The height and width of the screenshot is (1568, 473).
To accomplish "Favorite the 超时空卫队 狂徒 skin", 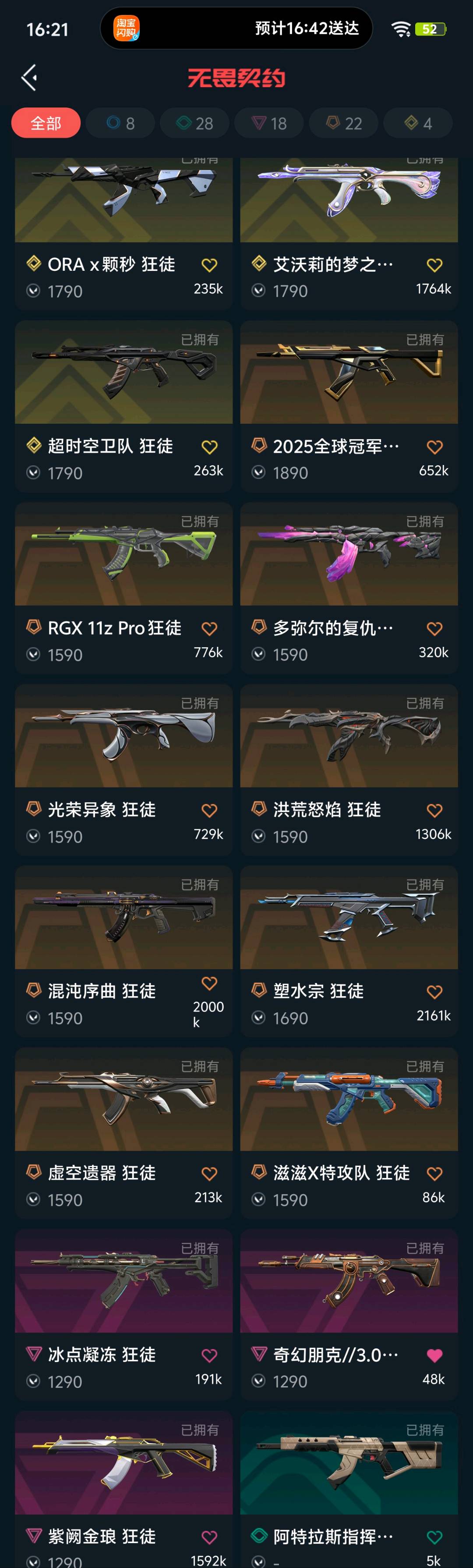I will tap(209, 447).
